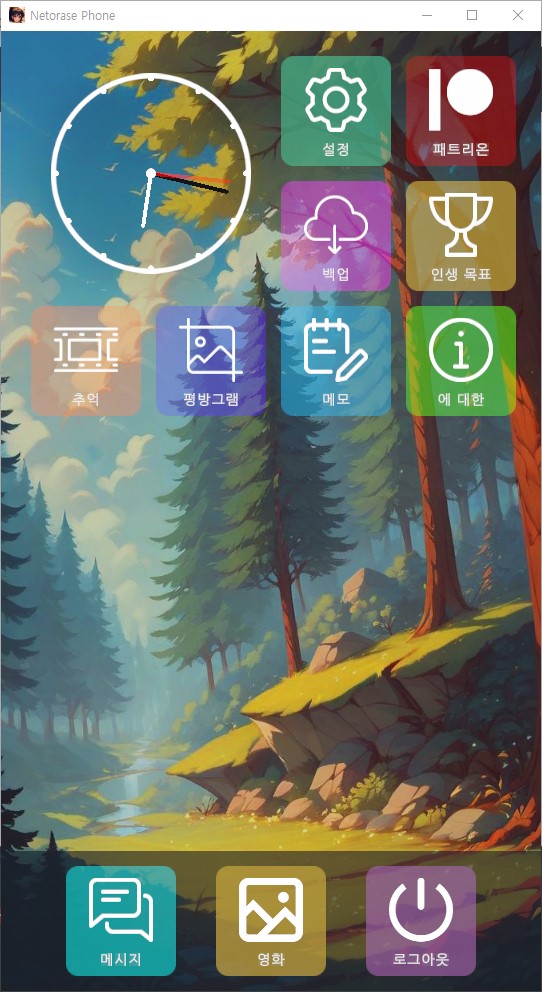Open the 백업 backup app
This screenshot has width=542, height=992.
coord(336,236)
